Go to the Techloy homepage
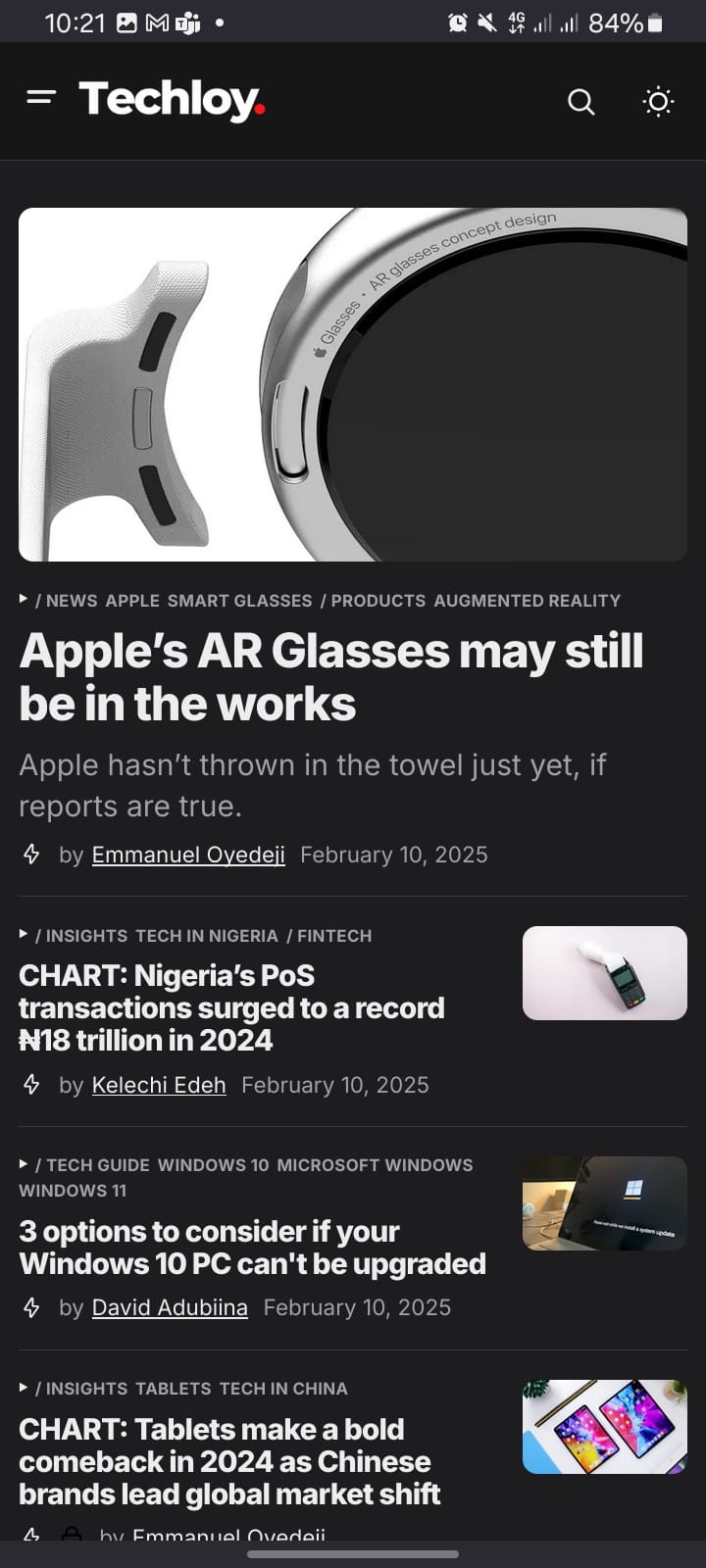 [x=172, y=100]
